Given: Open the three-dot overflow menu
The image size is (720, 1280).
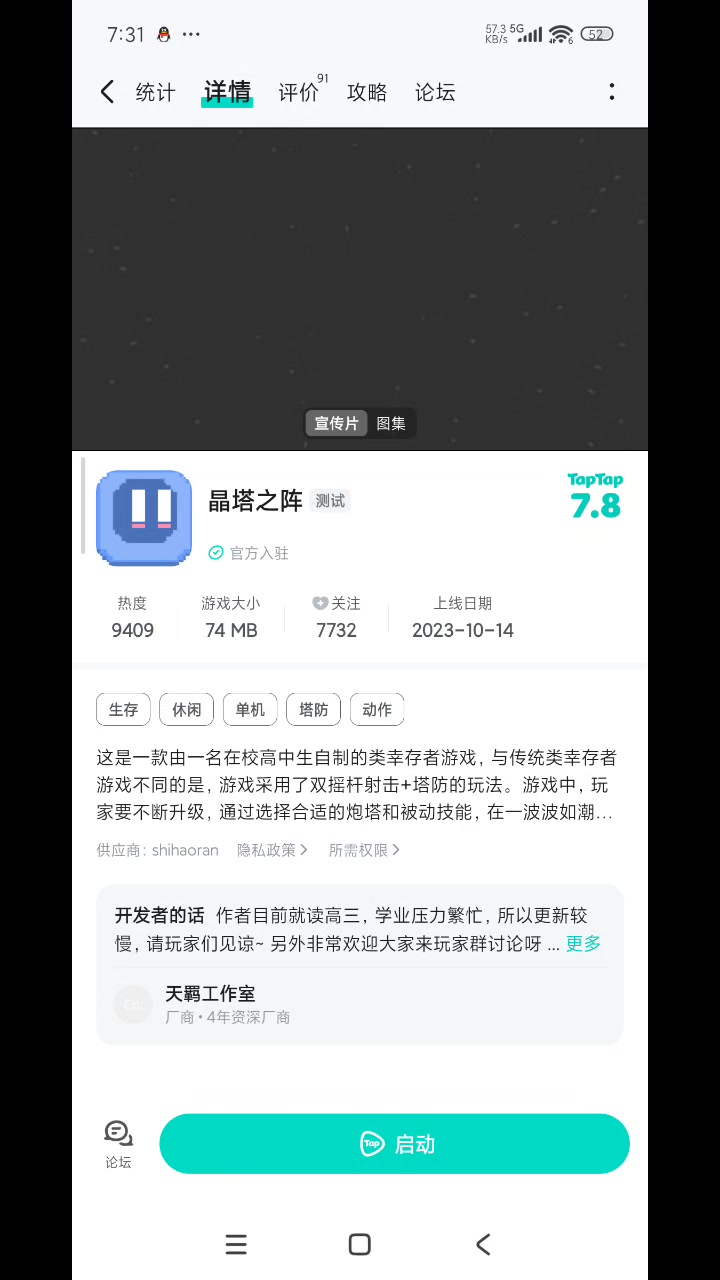Looking at the screenshot, I should pos(612,92).
